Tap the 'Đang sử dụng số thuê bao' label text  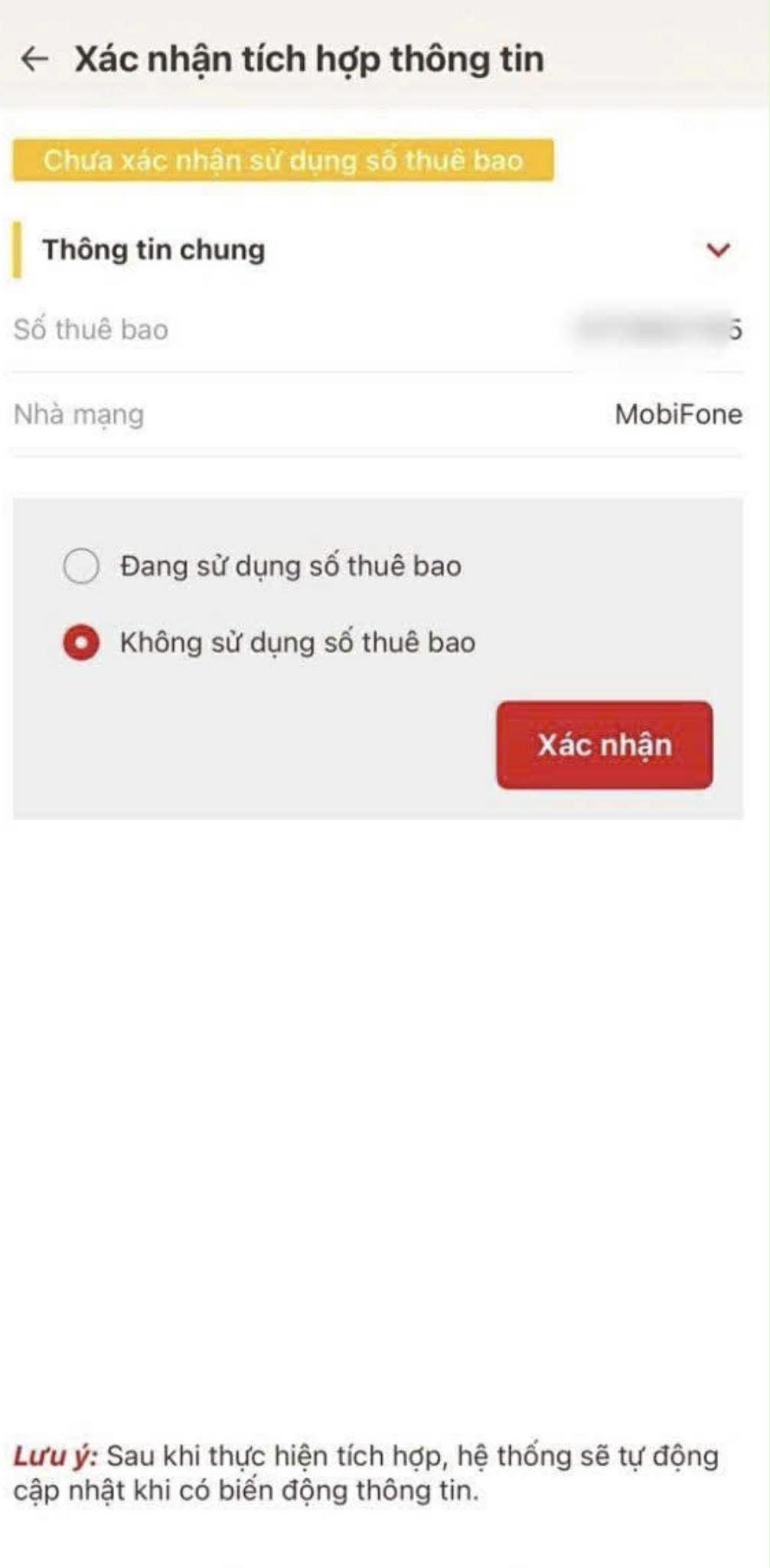click(x=289, y=567)
